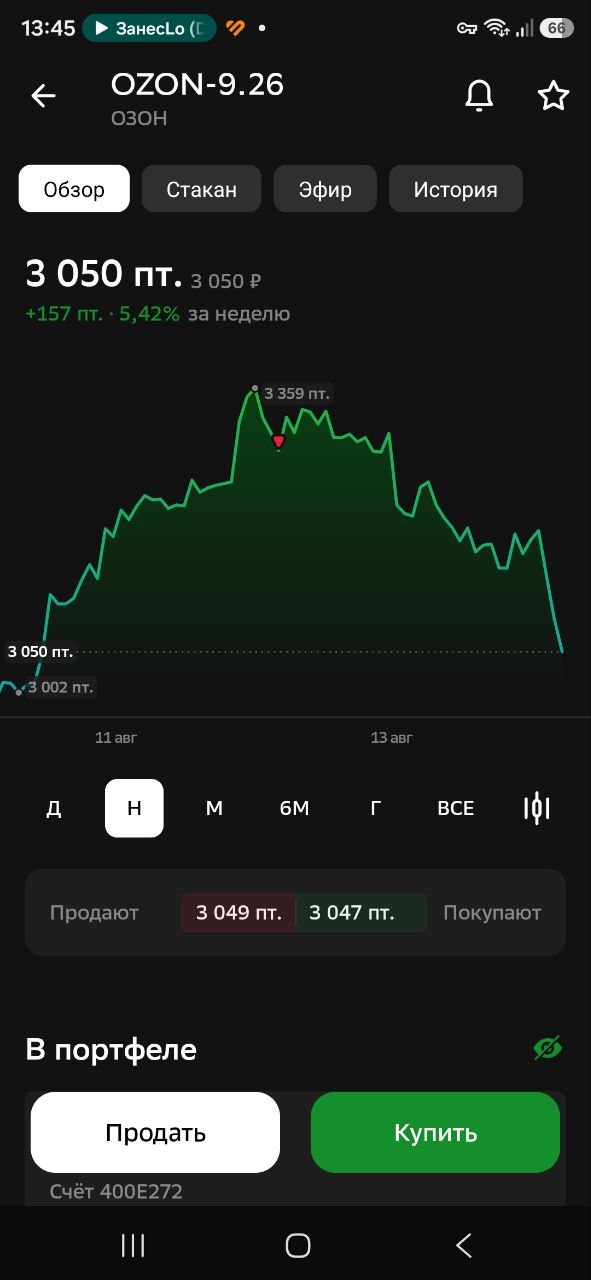Tap the green Купить button
Screen dimensions: 591x1280
tap(435, 1132)
